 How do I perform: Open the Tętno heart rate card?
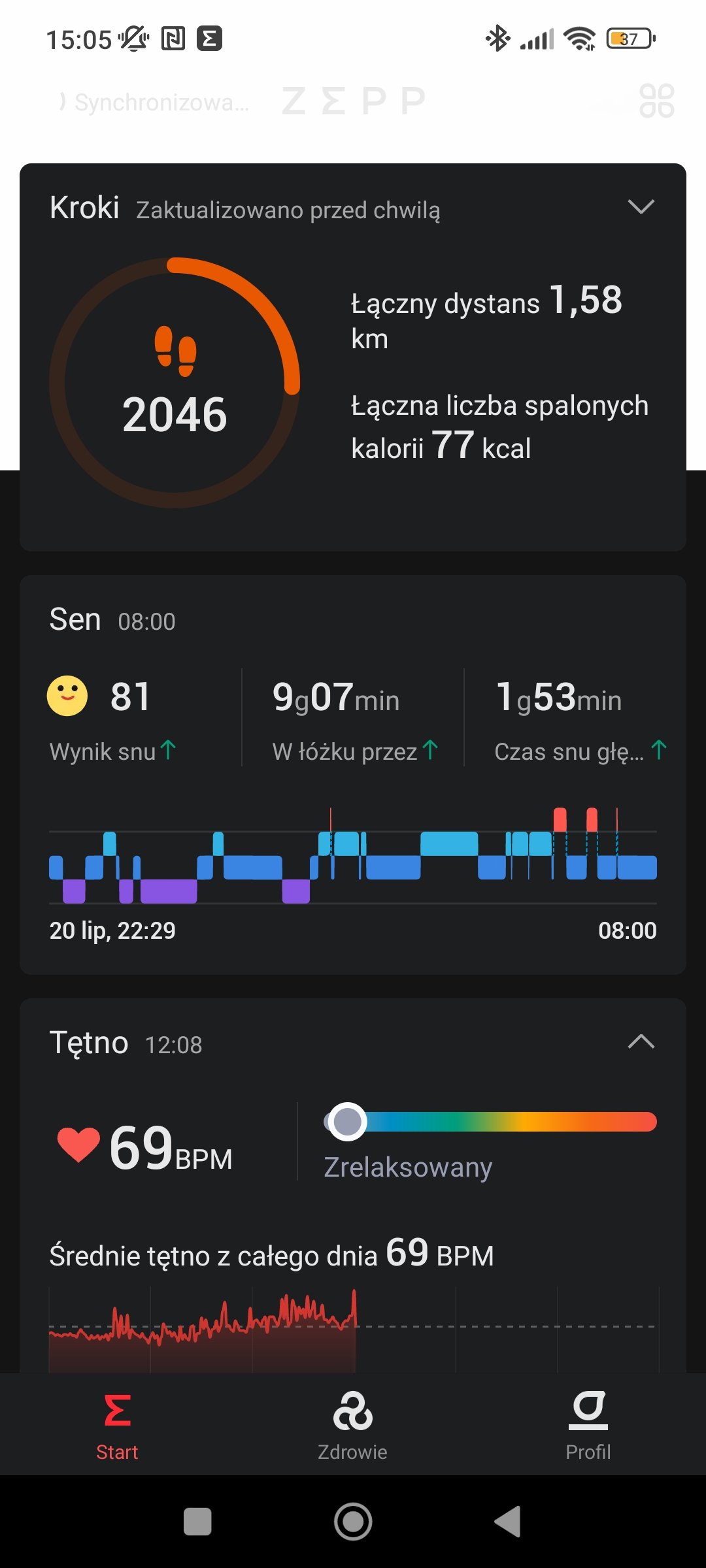point(353,1185)
